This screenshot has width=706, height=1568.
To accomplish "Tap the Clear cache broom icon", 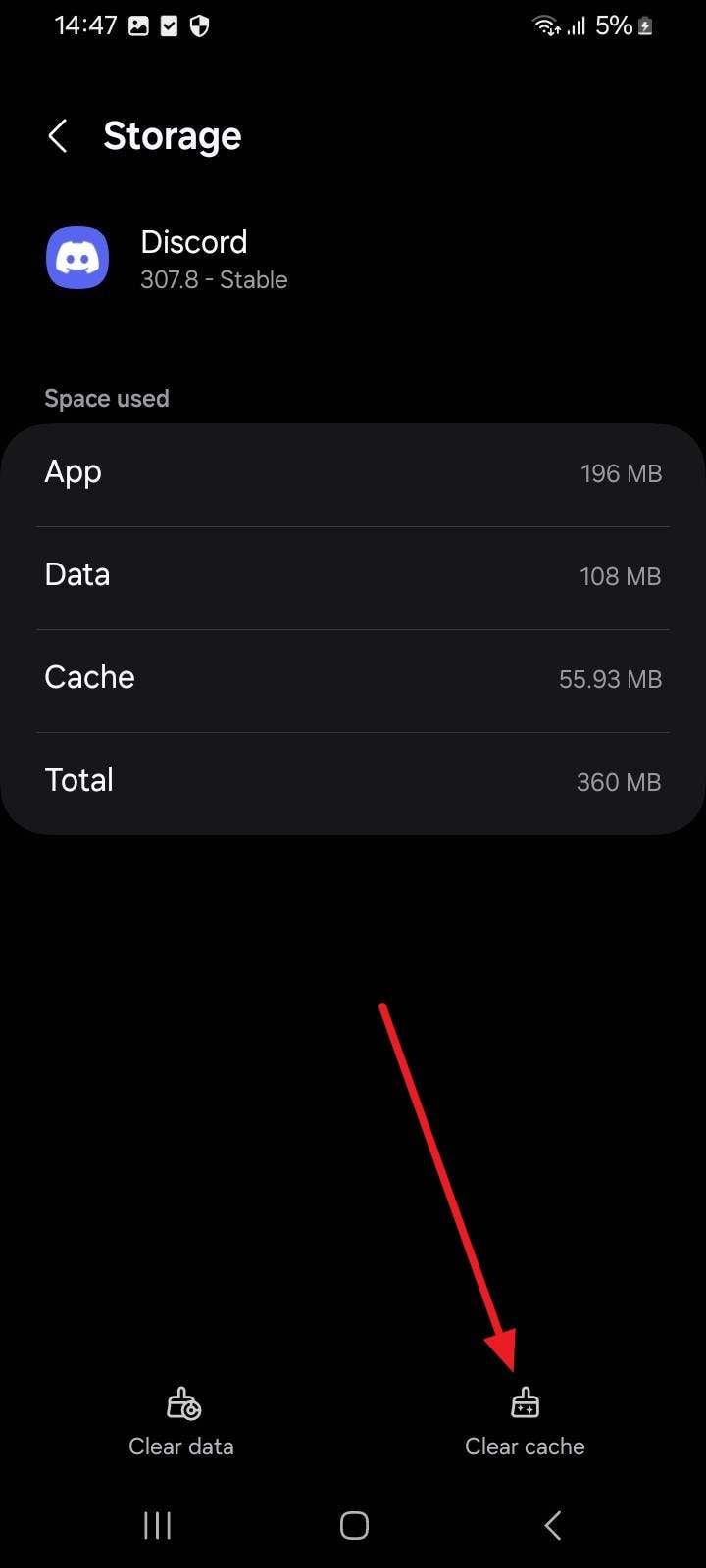I will [525, 1401].
